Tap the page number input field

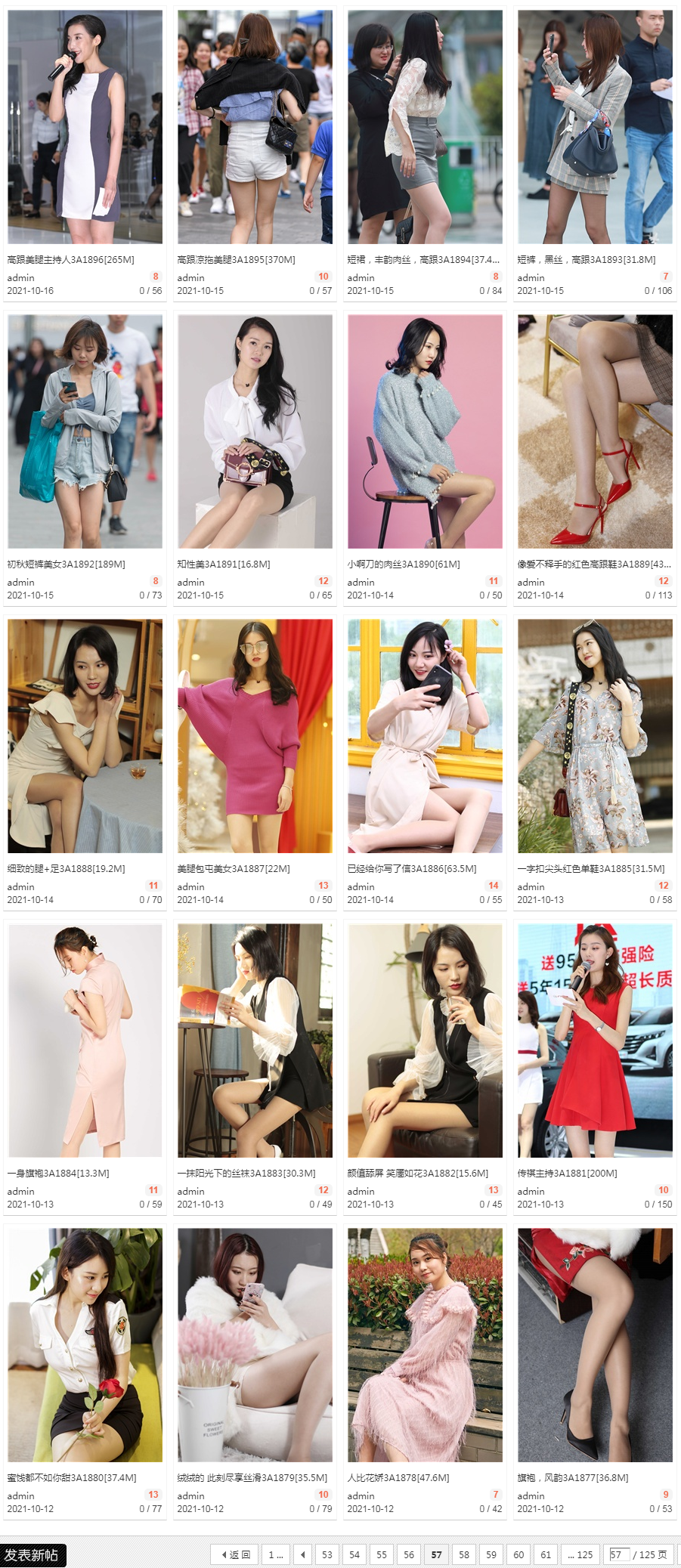(619, 1554)
